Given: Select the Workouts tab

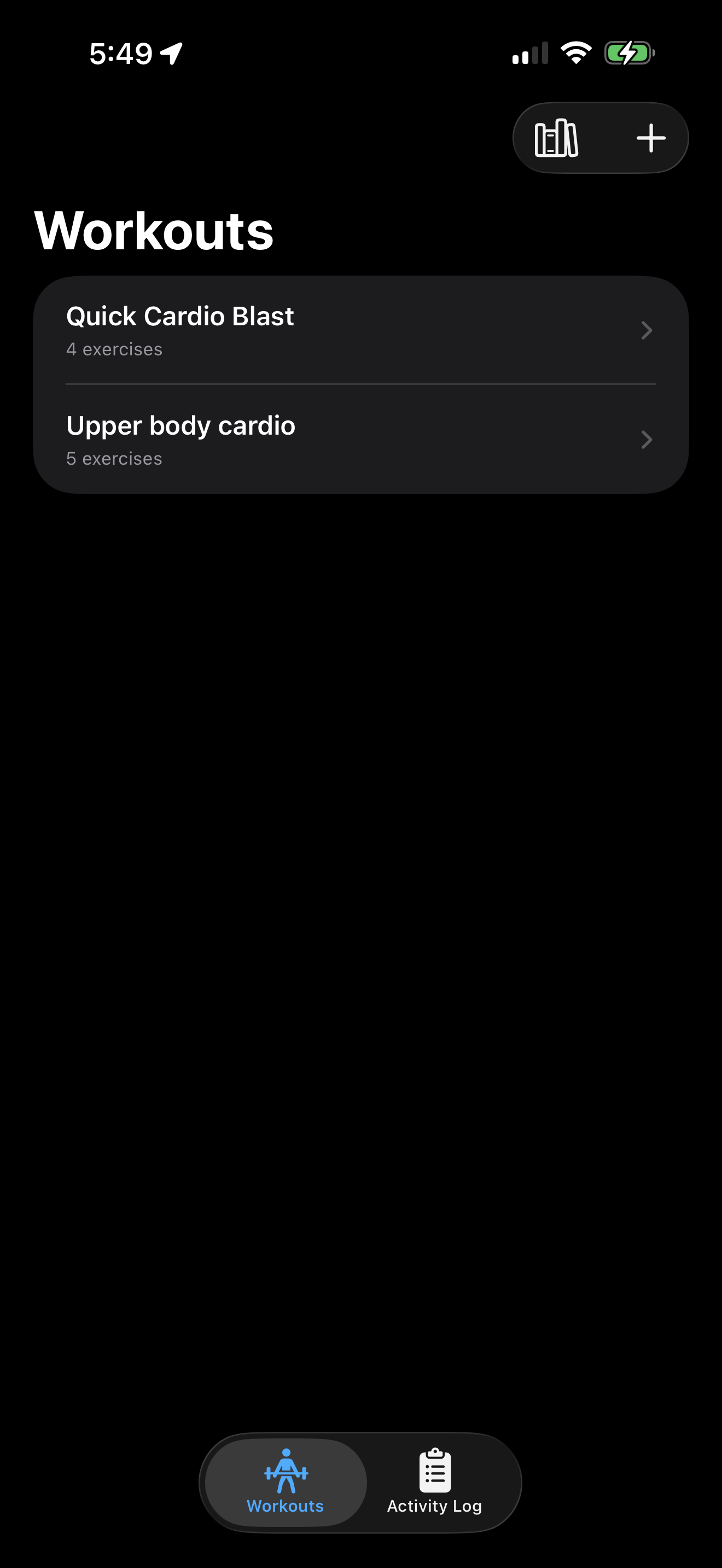Looking at the screenshot, I should point(286,1482).
